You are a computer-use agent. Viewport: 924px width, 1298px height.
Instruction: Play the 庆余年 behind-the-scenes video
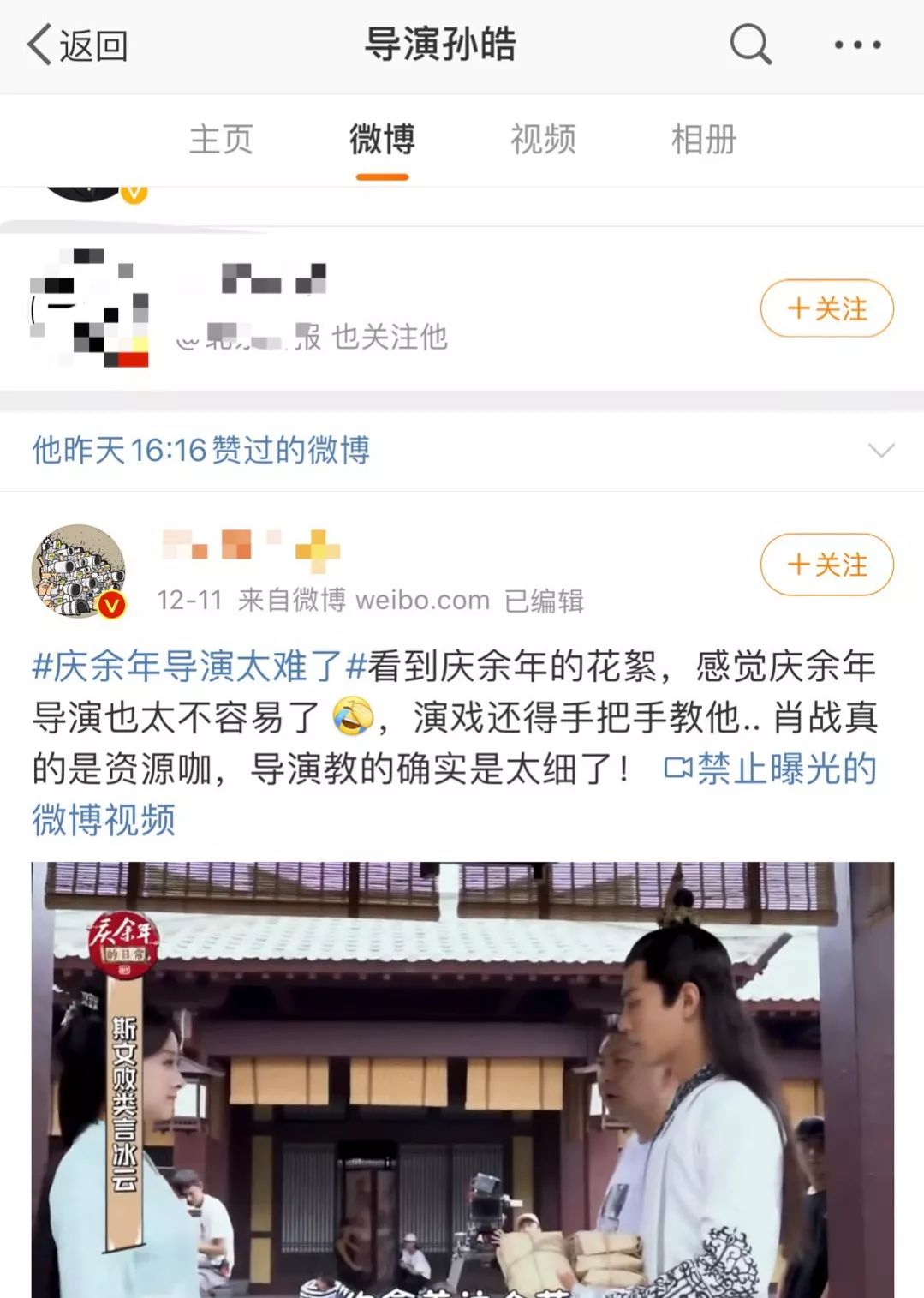[x=462, y=1080]
